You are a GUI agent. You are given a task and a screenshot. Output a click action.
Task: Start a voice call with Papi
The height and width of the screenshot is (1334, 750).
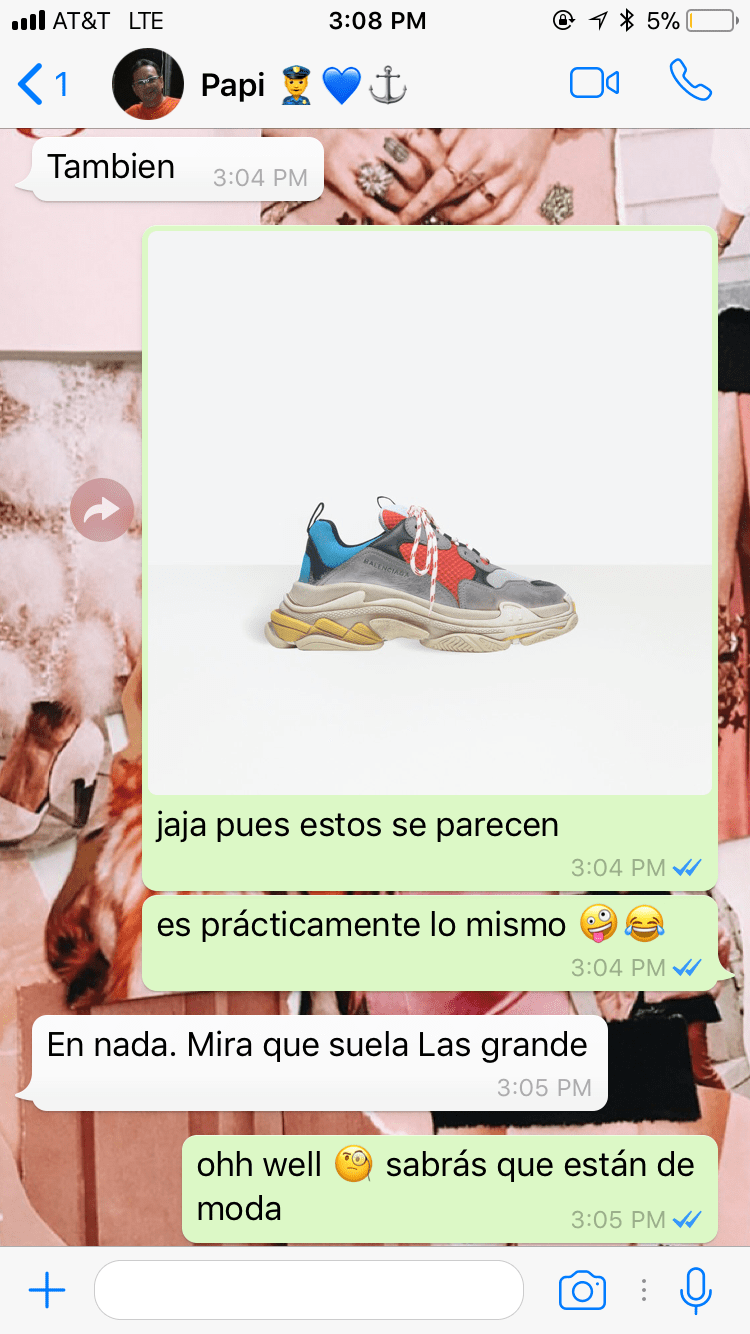(690, 82)
